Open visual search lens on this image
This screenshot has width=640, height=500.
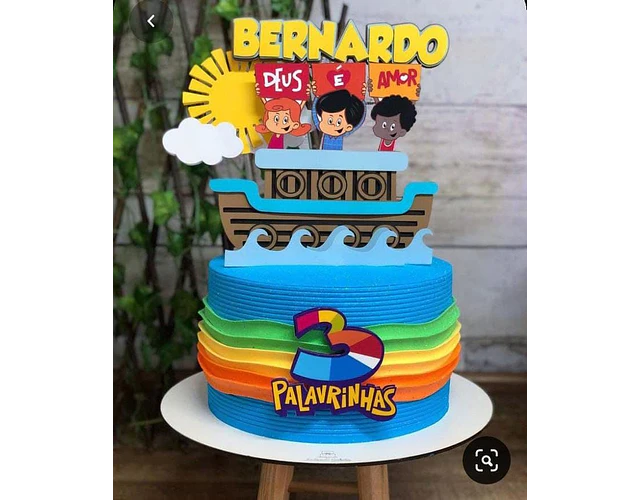click(486, 460)
